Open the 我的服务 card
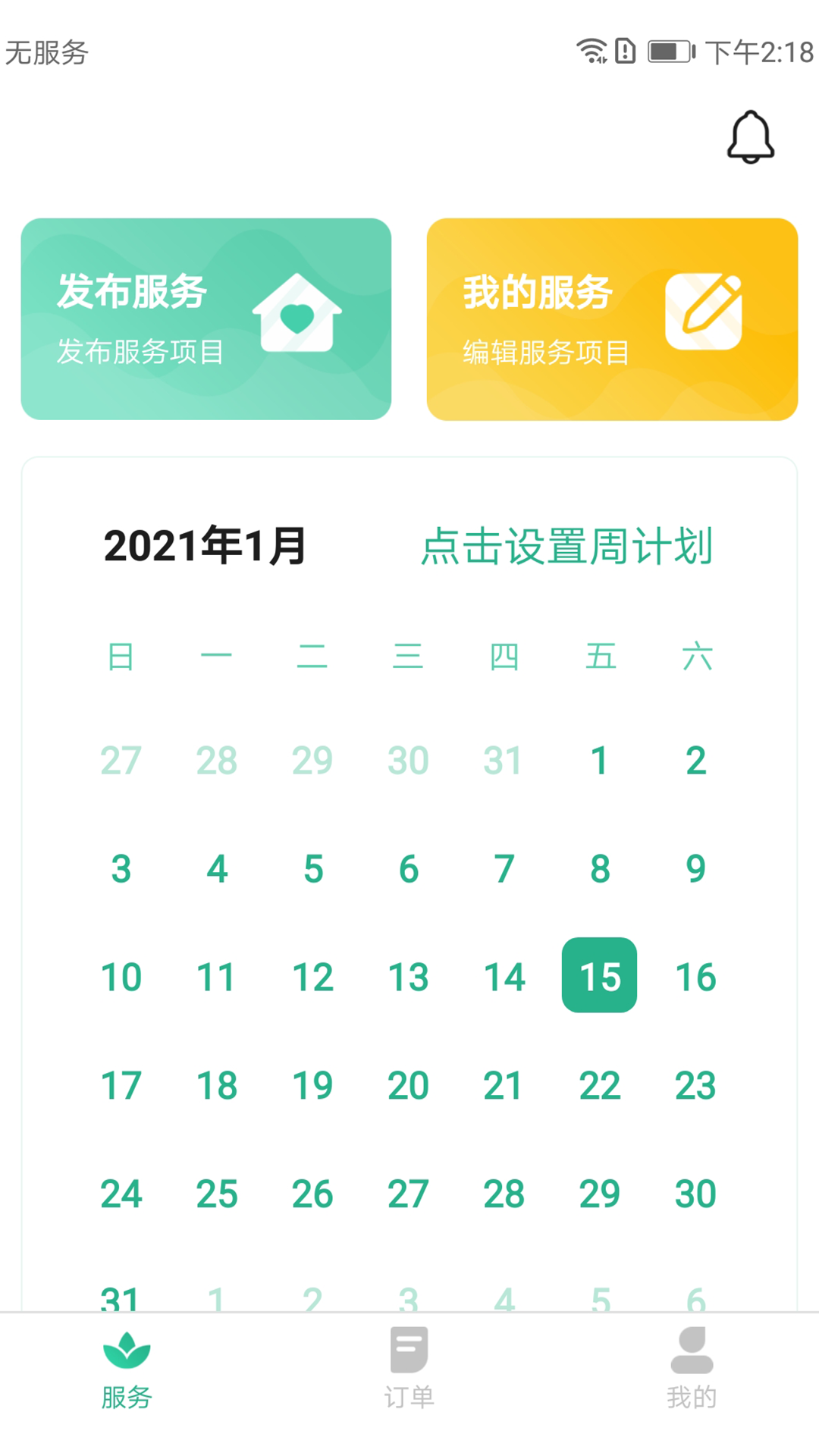 612,319
